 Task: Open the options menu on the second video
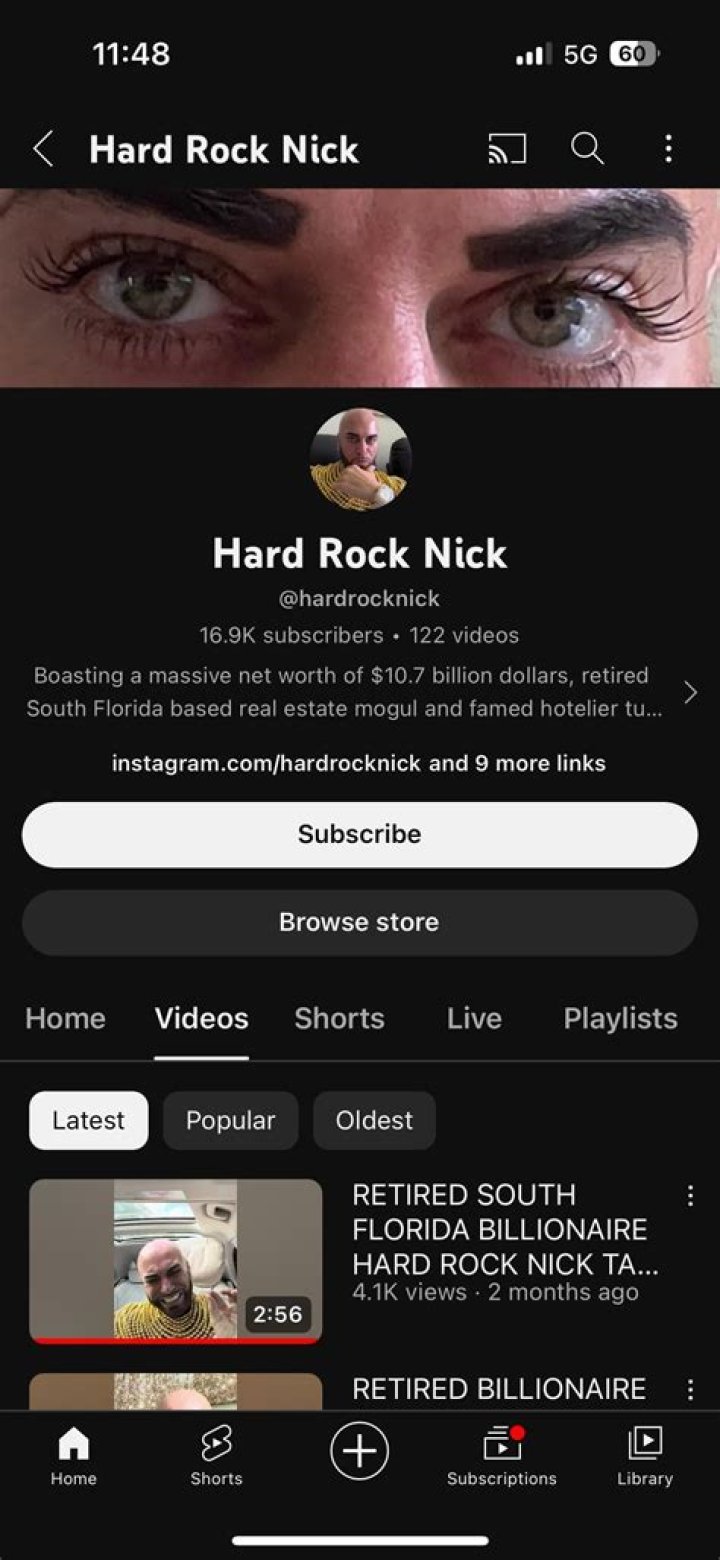689,1390
